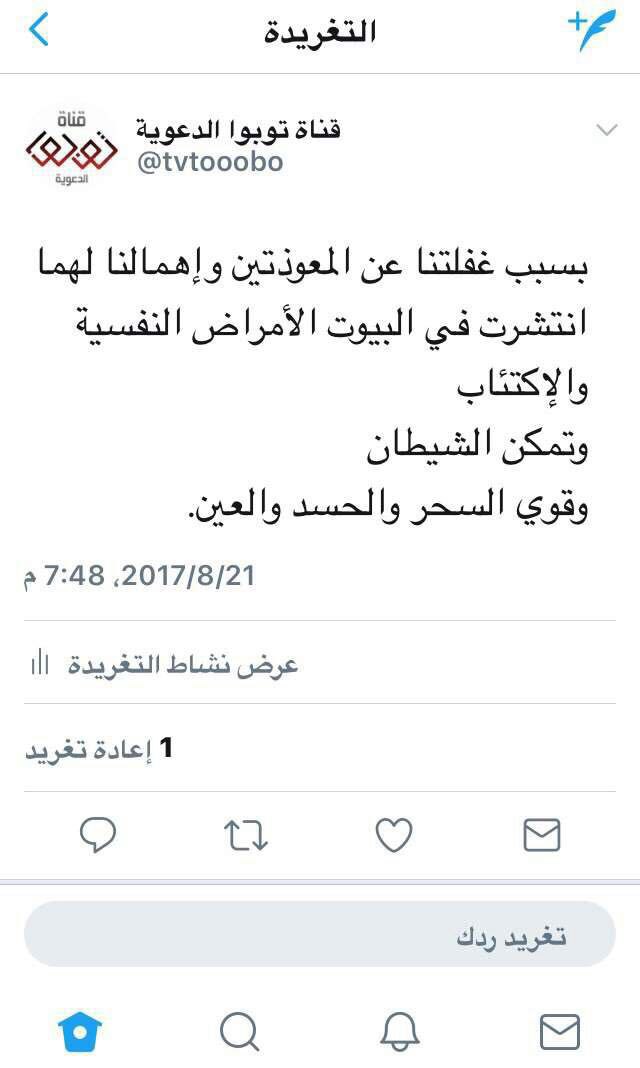This screenshot has height=1068, width=640.
Task: Share the tweet via direct message
Action: pyautogui.click(x=541, y=835)
